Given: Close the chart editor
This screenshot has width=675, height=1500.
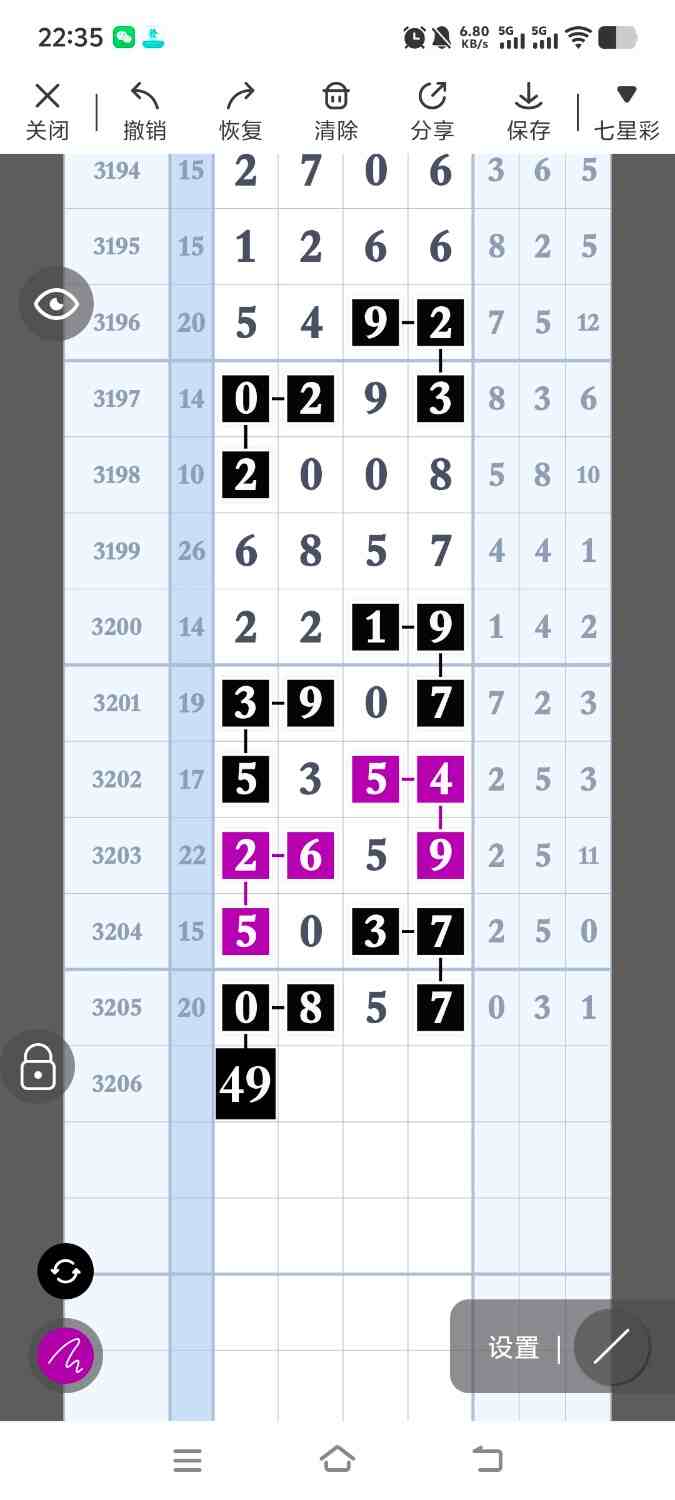Looking at the screenshot, I should click(x=47, y=111).
